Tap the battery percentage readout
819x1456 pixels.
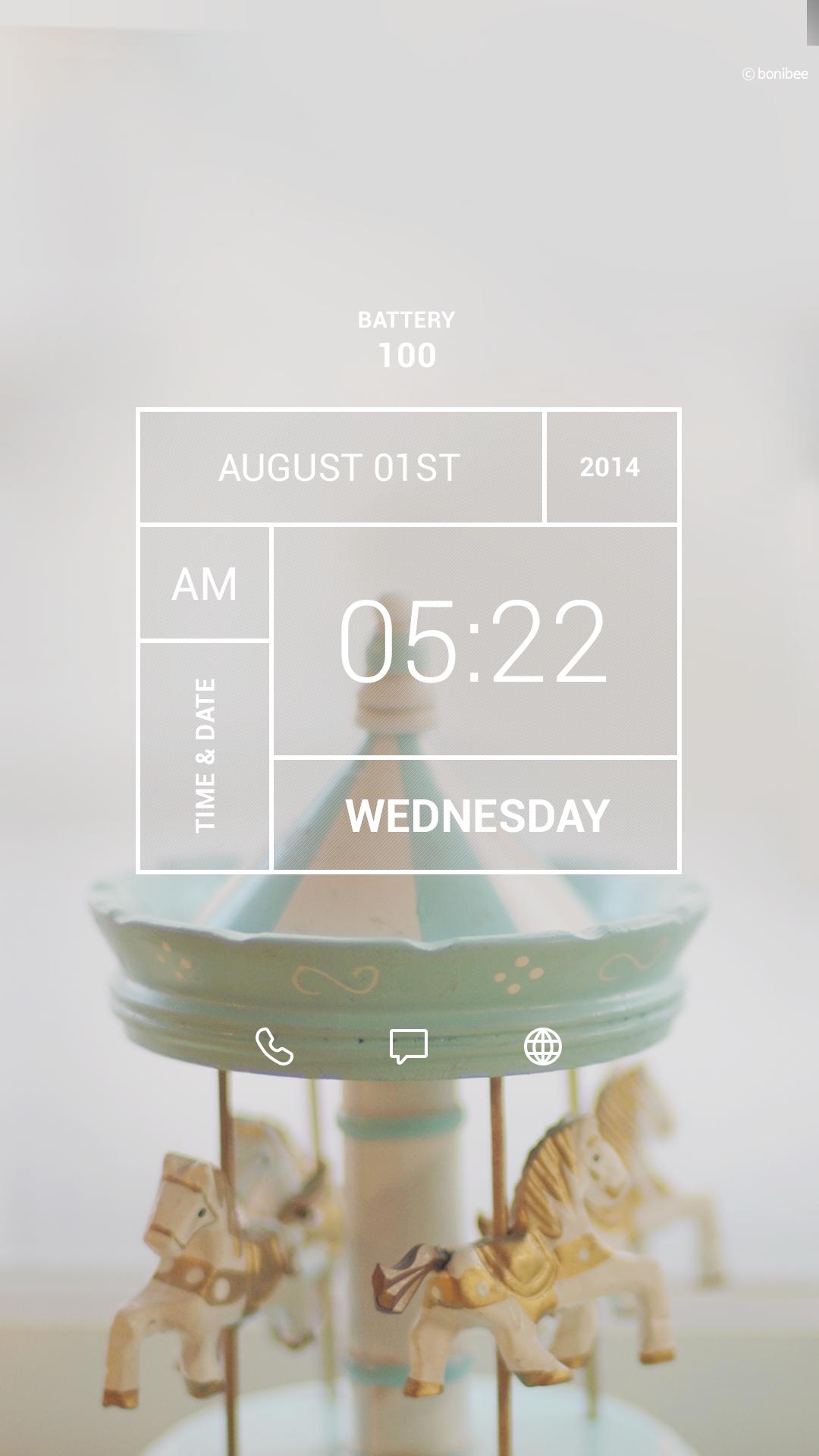407,353
